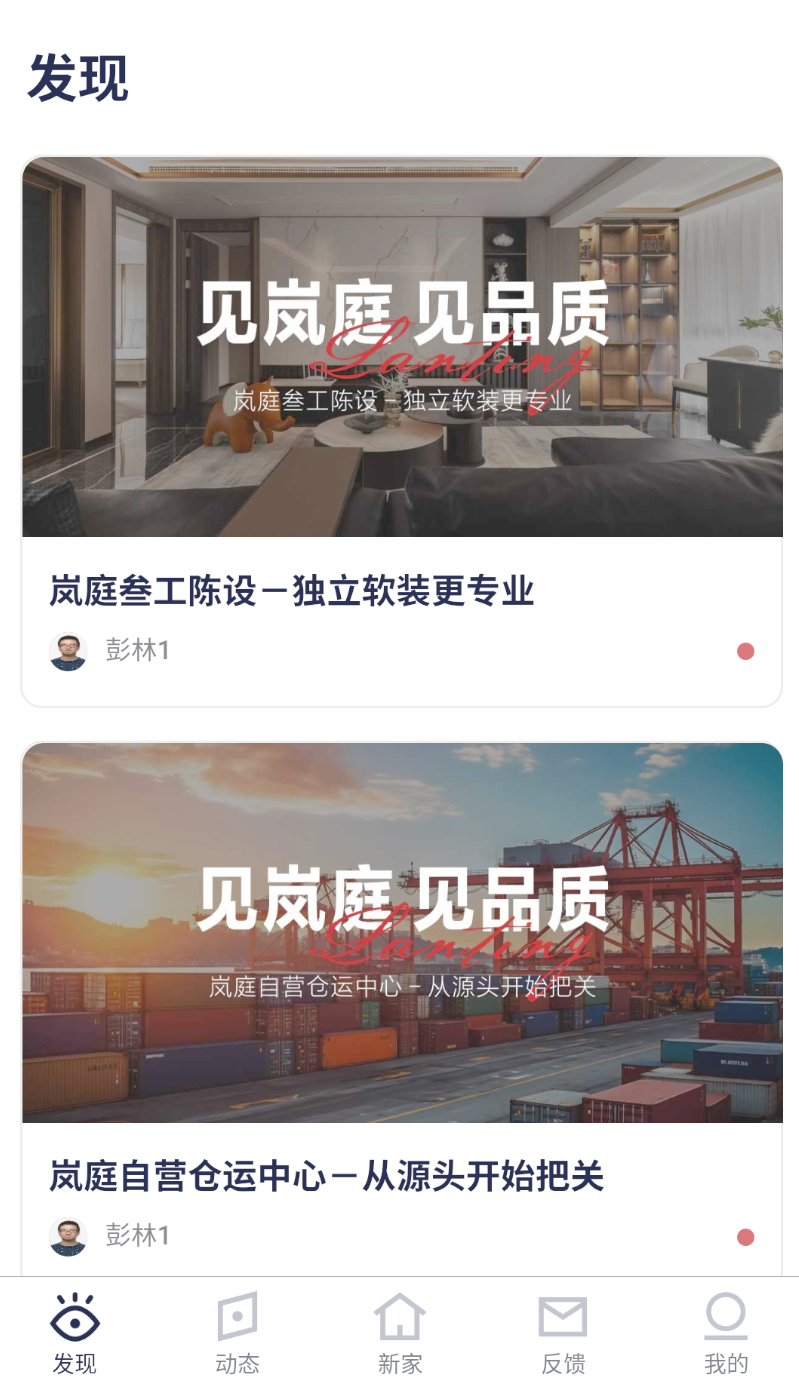Go to the 新家 tab
The image size is (799, 1384).
[x=400, y=1333]
